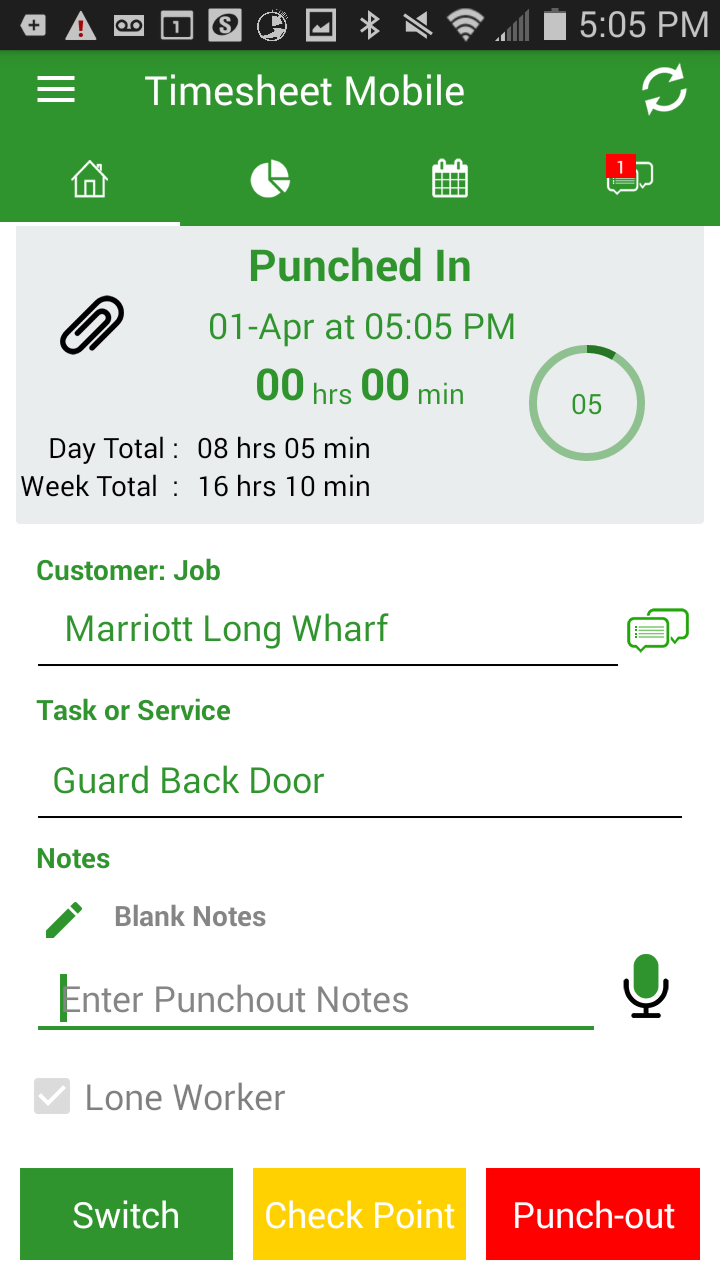
Task: Punch out with the red button
Action: click(593, 1214)
